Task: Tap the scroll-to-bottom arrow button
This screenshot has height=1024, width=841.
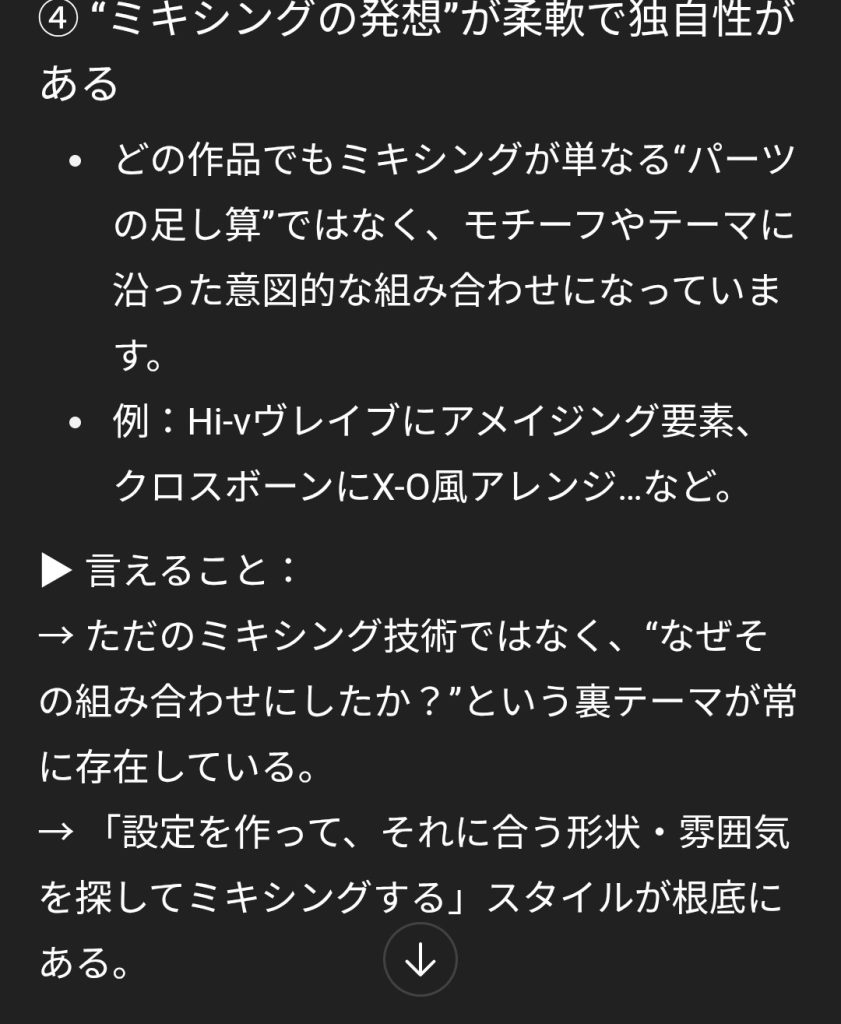Action: (420, 960)
